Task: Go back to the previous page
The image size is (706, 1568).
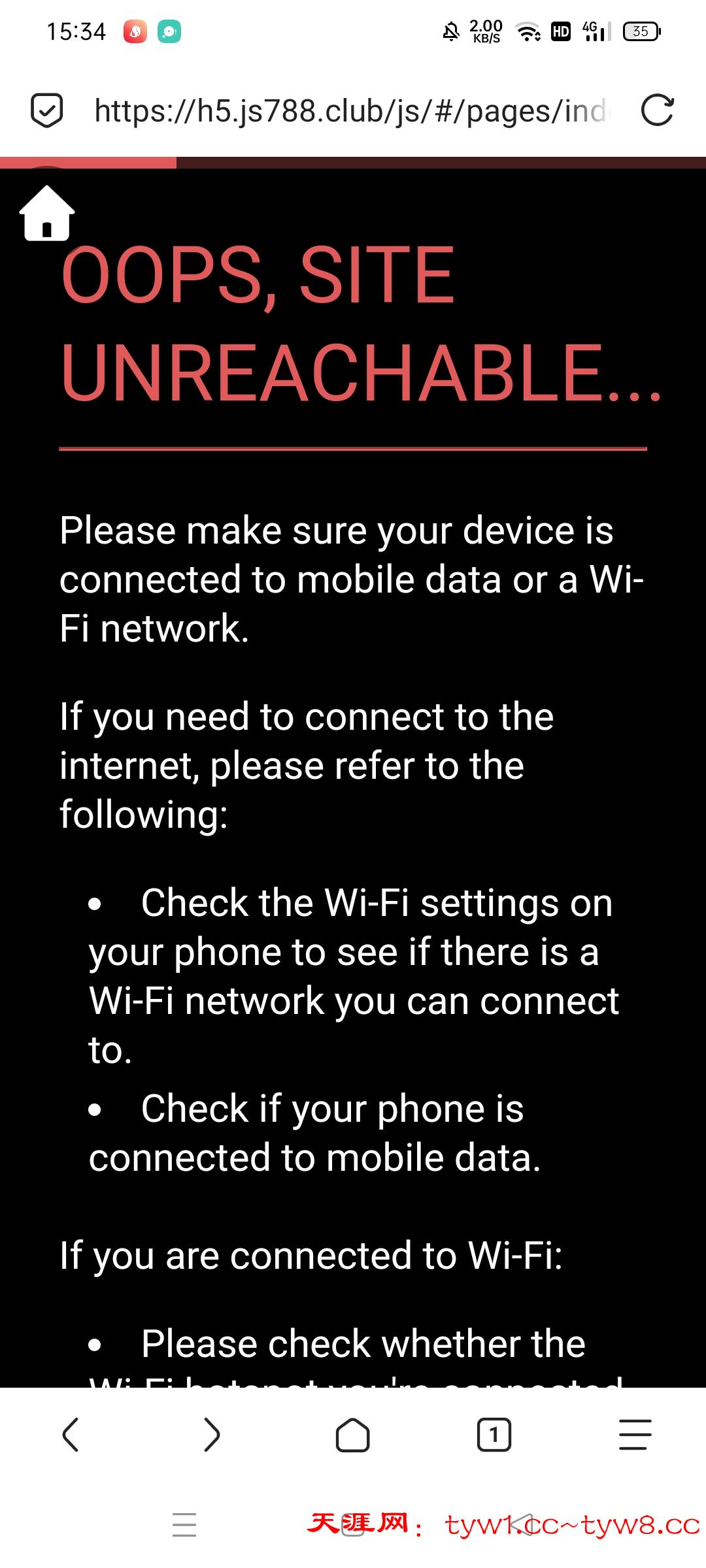Action: click(71, 1435)
